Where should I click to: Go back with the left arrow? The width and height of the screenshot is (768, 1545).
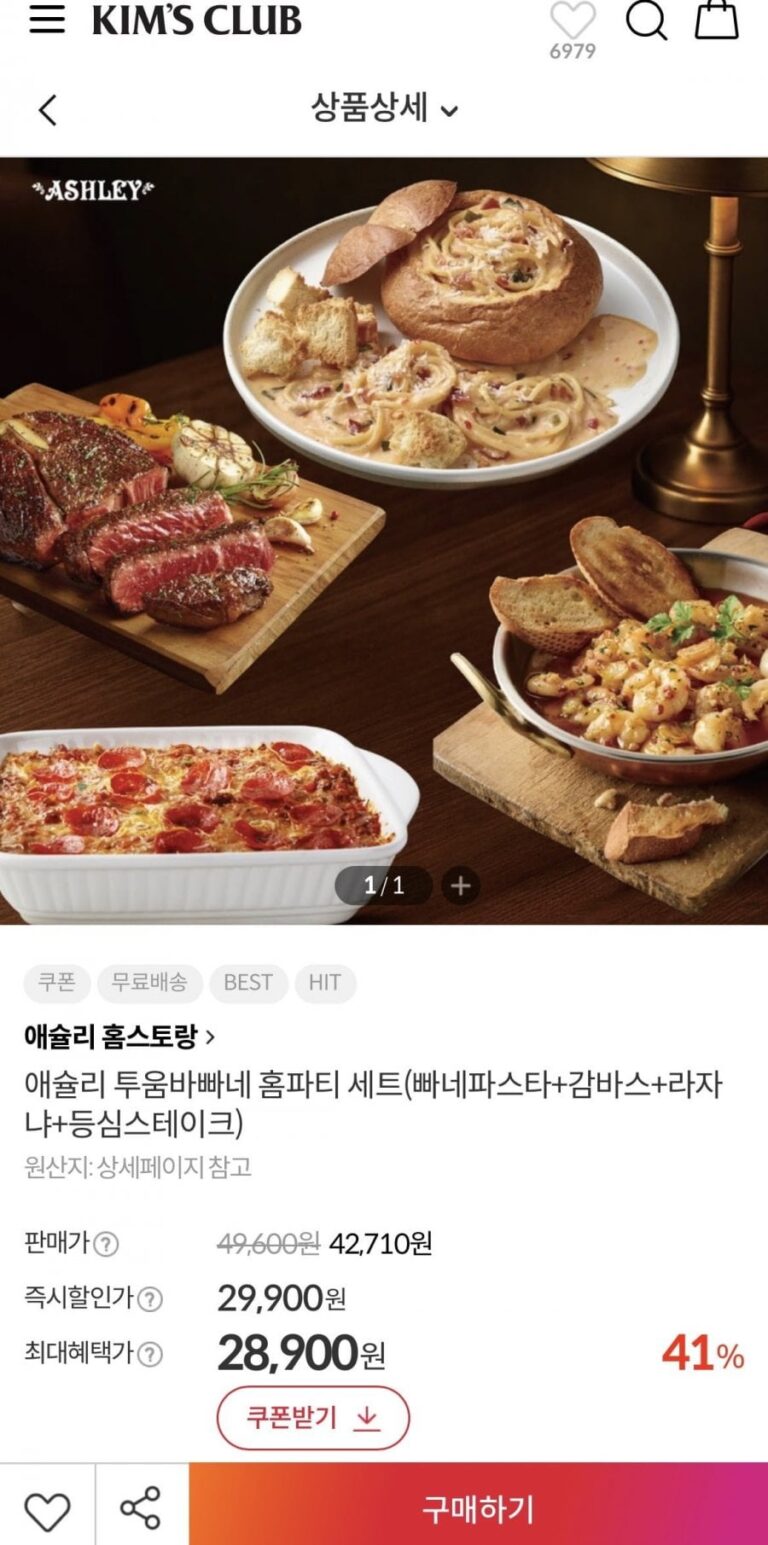point(48,110)
